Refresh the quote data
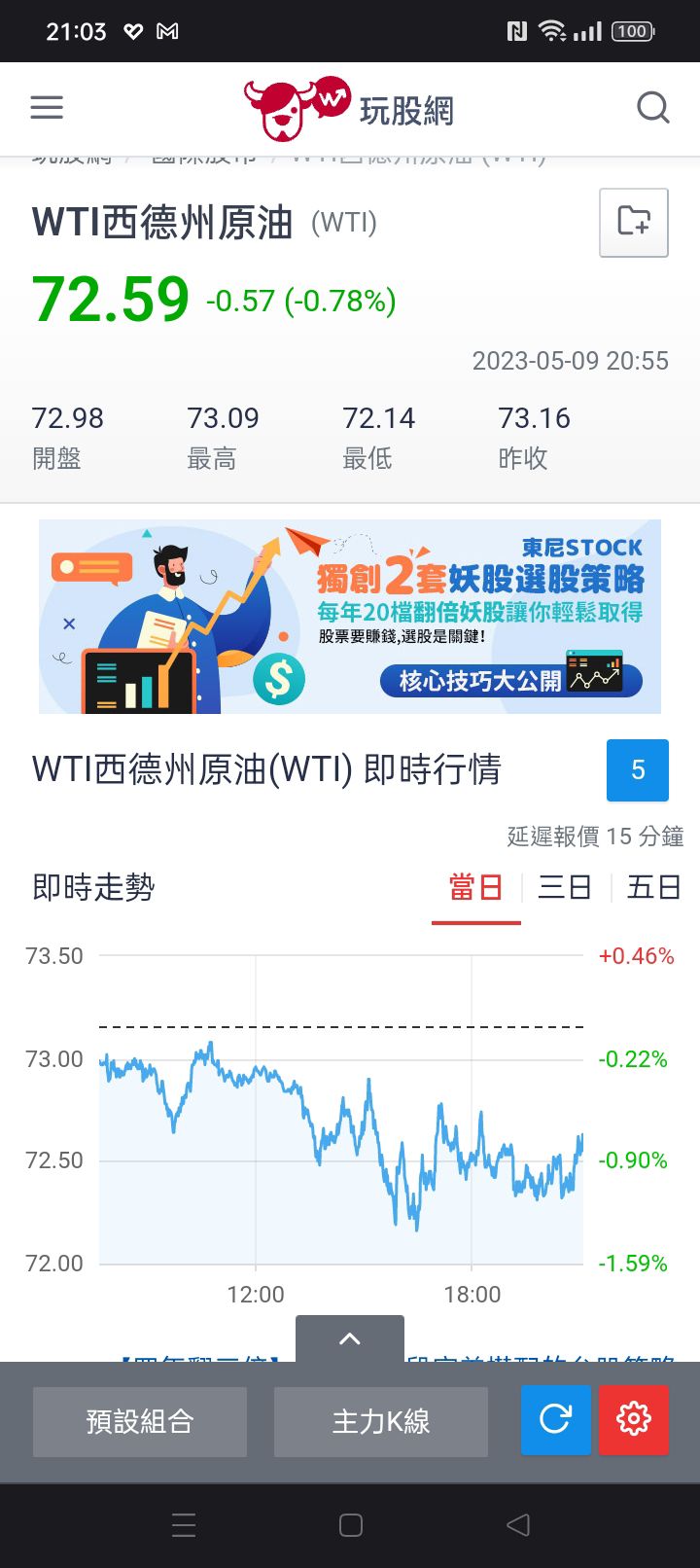700x1568 pixels. (555, 1420)
